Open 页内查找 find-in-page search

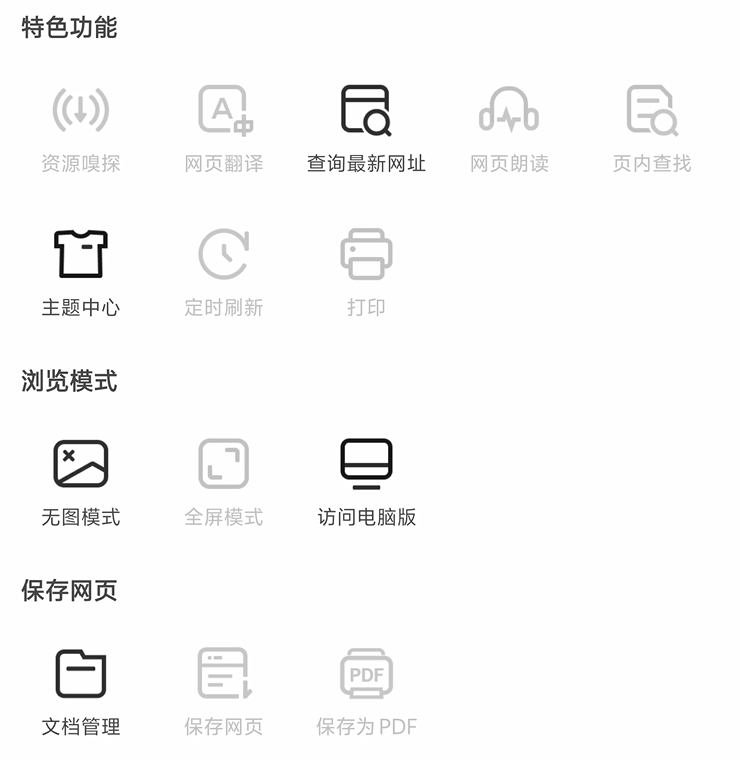(x=651, y=112)
